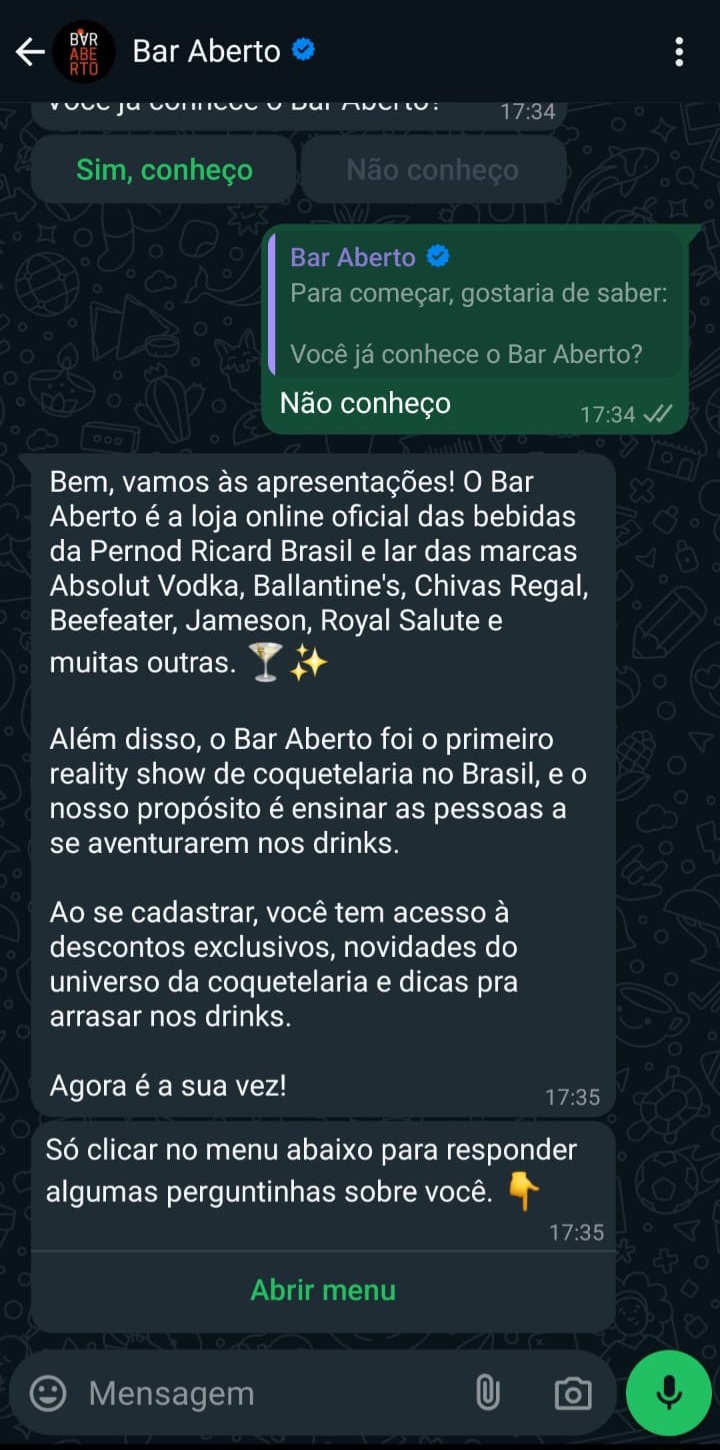This screenshot has width=720, height=1450.
Task: Choose the 'Sim, conheço' quick reply
Action: pyautogui.click(x=164, y=170)
